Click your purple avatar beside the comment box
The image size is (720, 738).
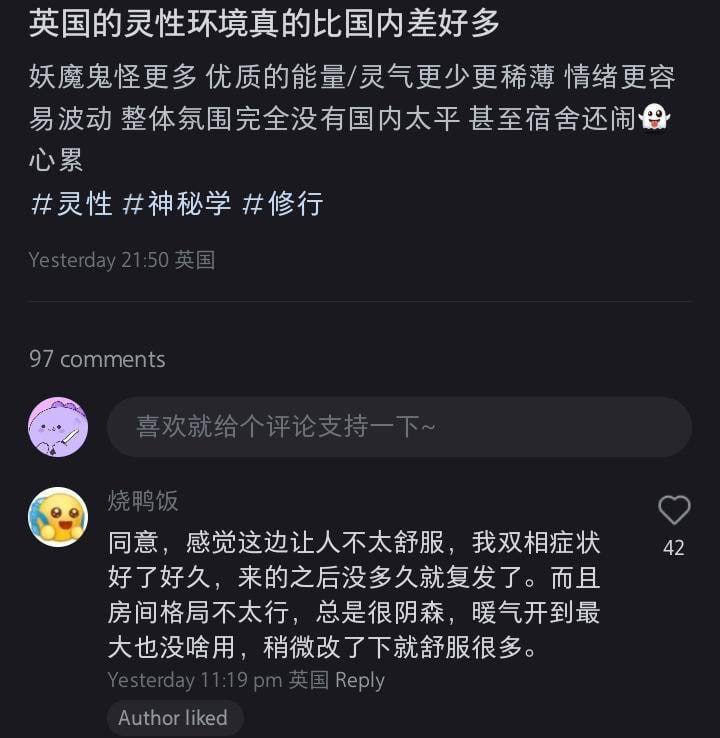56,426
